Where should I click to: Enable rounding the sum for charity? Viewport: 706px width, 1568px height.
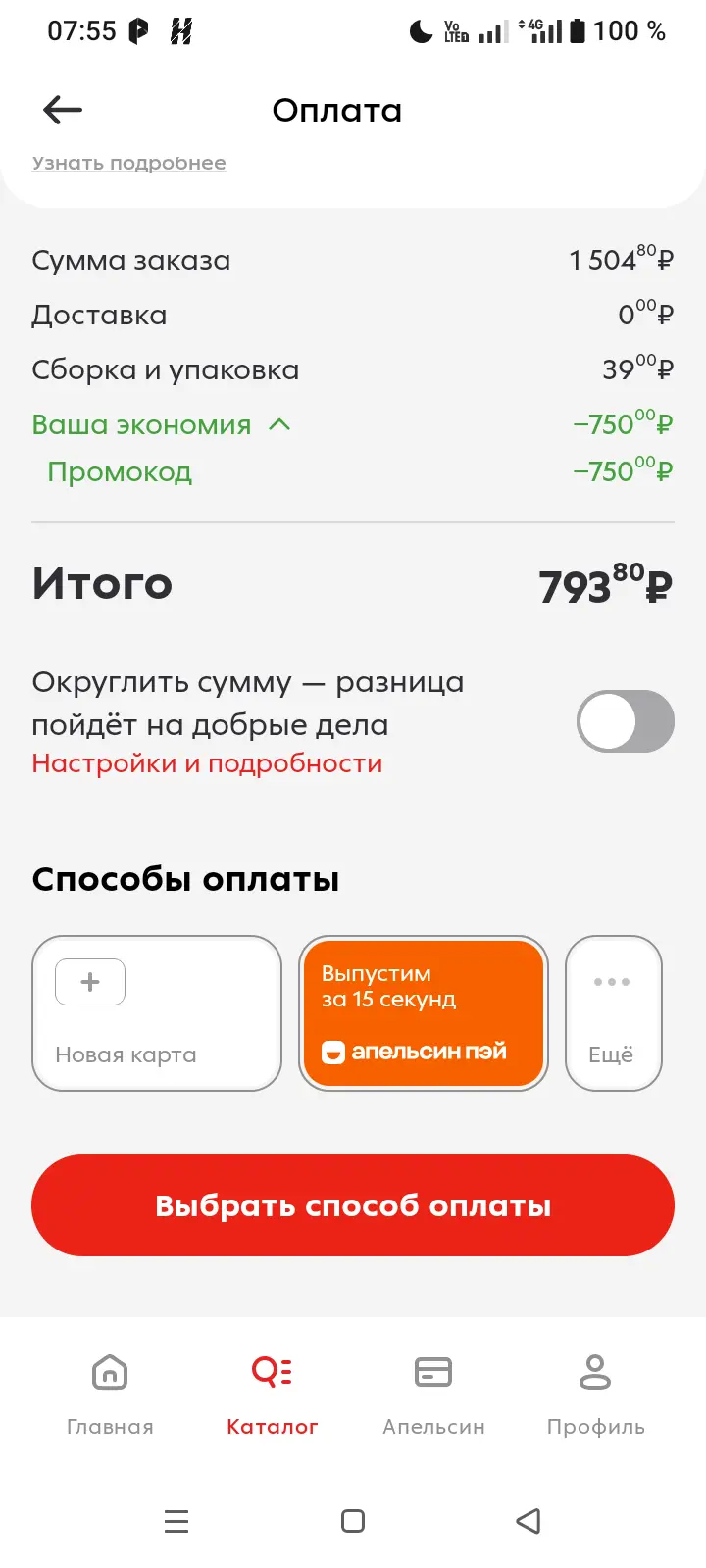pos(626,721)
